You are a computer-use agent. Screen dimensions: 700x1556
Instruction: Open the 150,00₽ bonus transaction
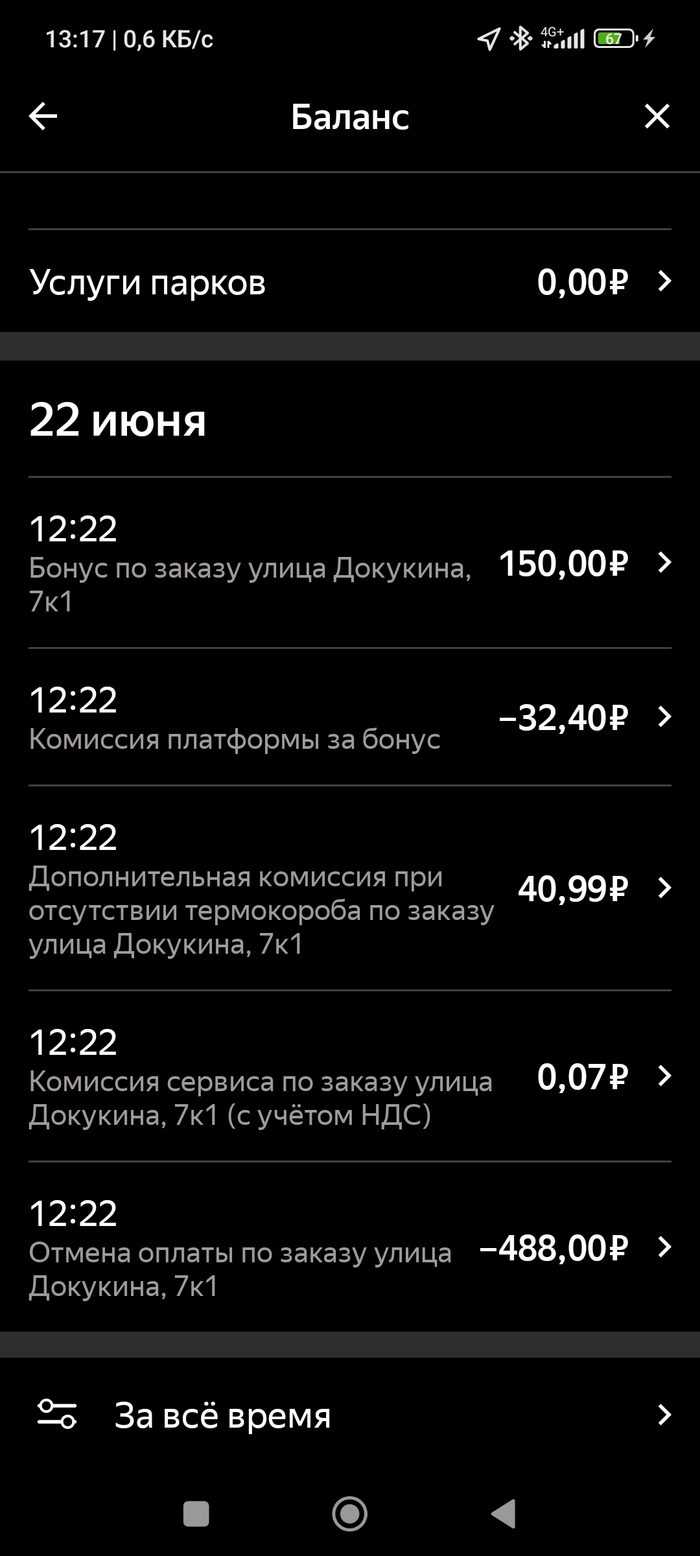(350, 564)
